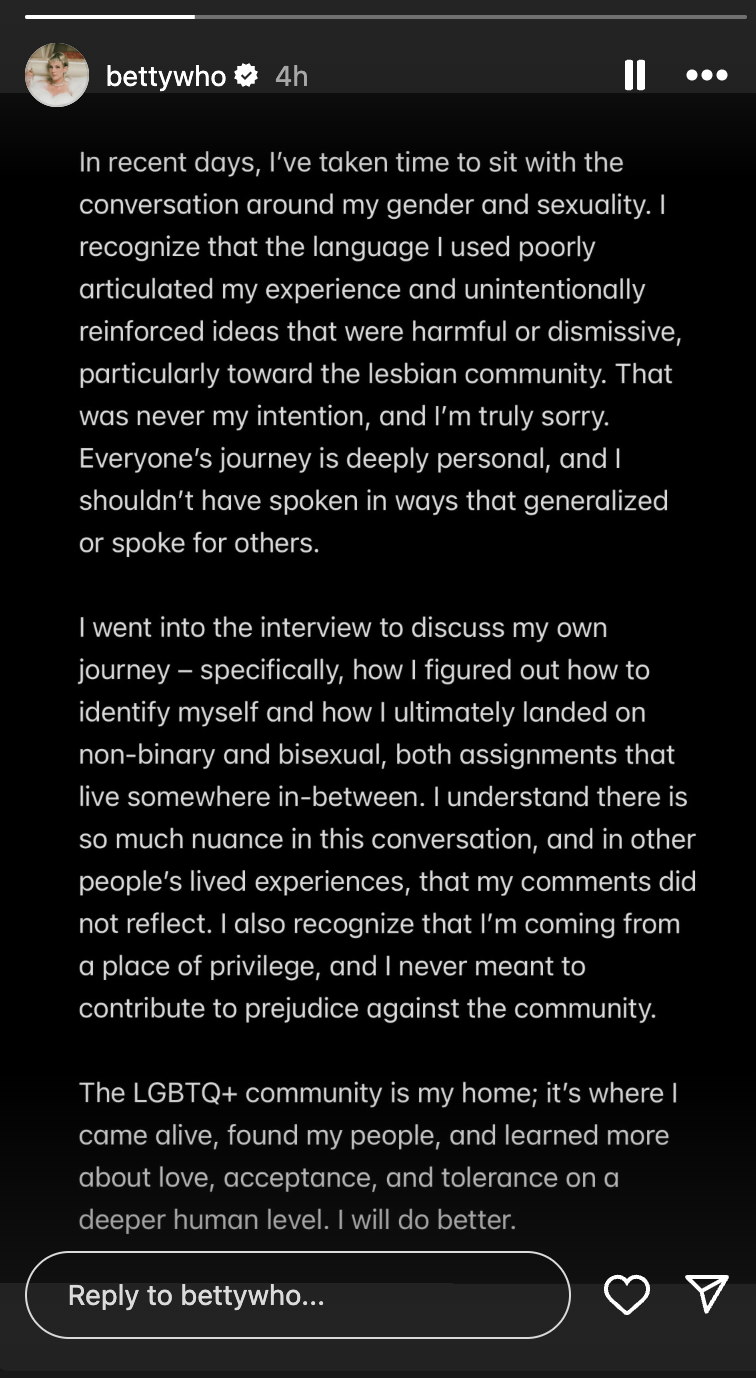Pause the story playback
This screenshot has width=756, height=1378.
point(635,75)
